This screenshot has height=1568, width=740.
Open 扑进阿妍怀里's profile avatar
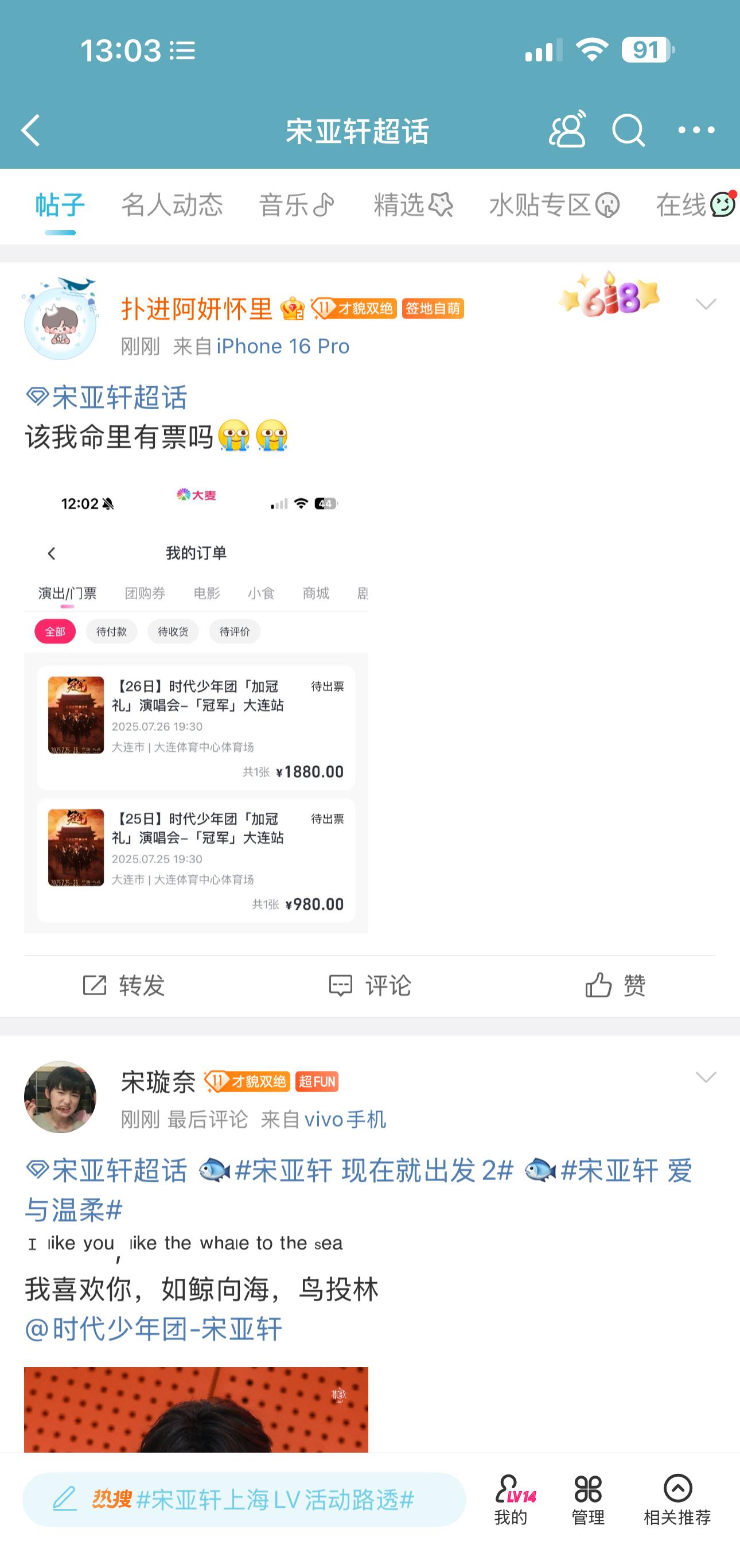(x=60, y=320)
